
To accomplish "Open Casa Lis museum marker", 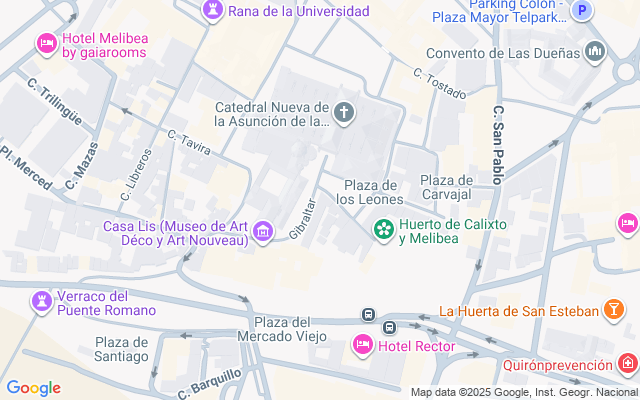I will (263, 232).
